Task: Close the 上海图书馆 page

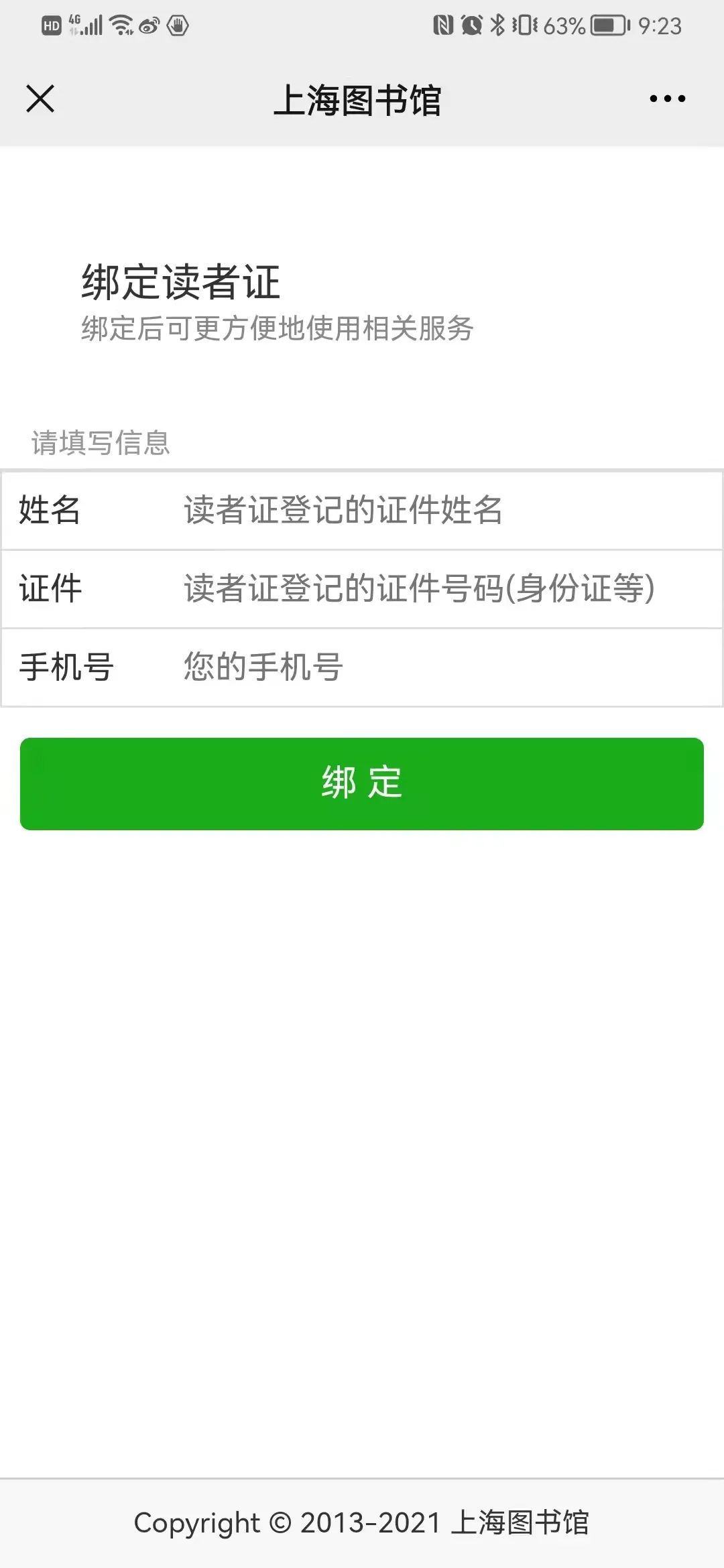Action: (40, 99)
